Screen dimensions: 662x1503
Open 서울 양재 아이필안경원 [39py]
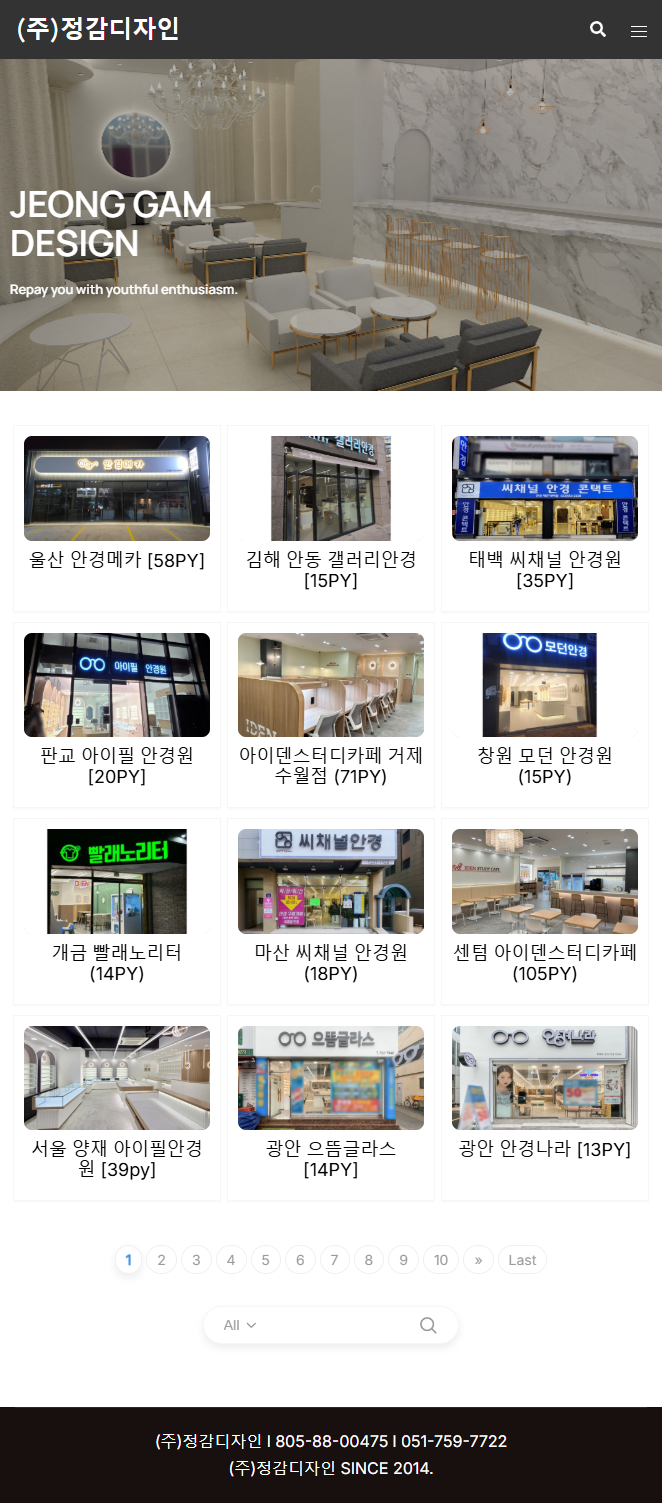click(x=117, y=1078)
